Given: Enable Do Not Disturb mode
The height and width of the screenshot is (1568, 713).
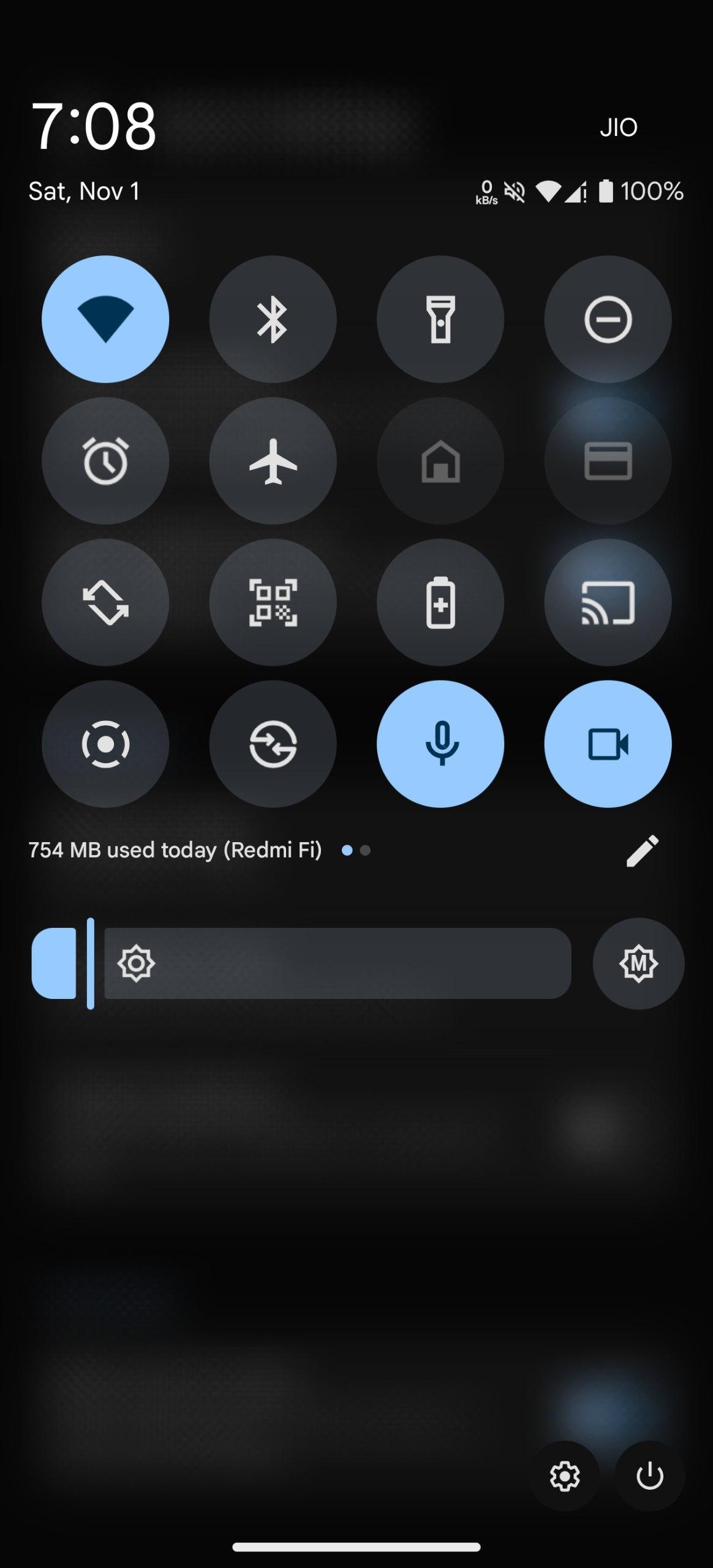Looking at the screenshot, I should click(x=608, y=319).
